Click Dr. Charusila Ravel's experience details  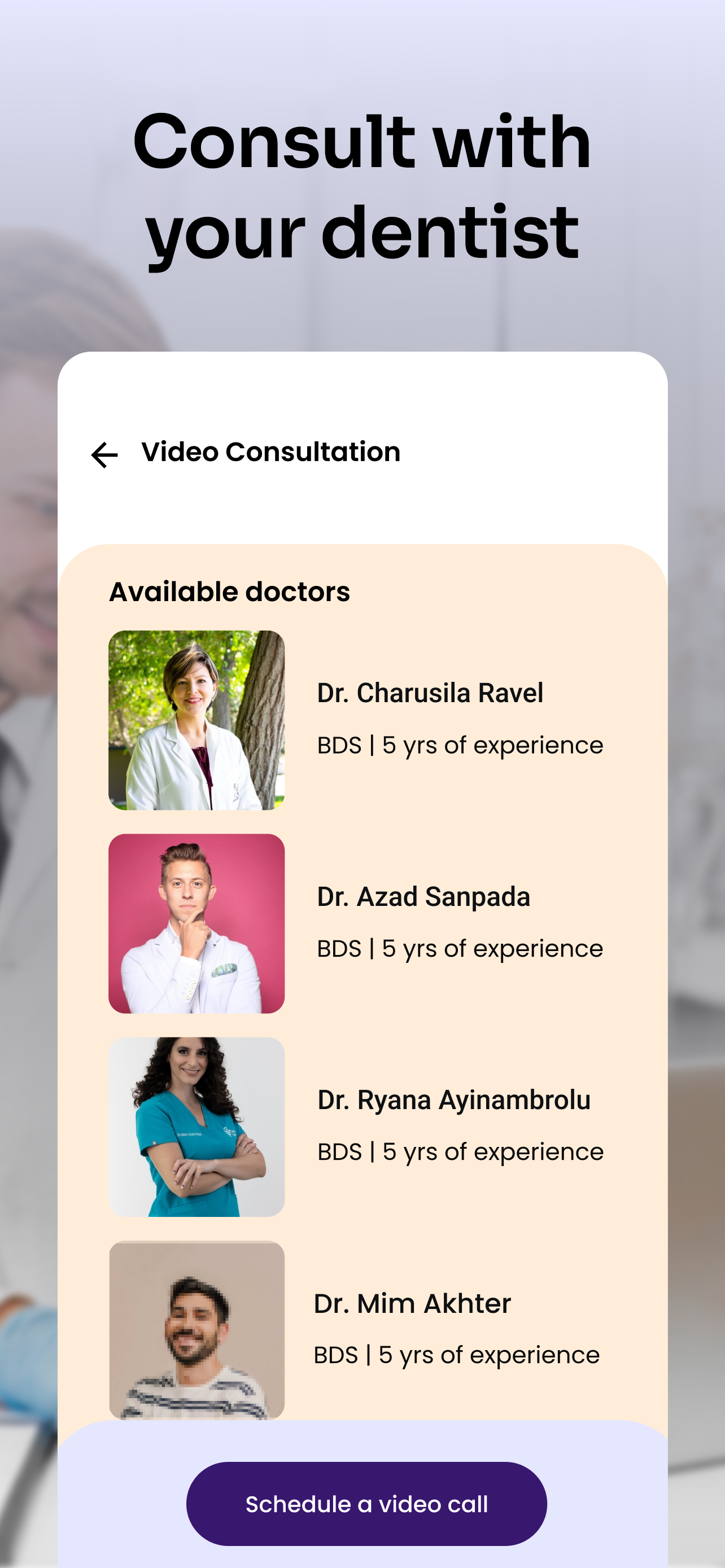(x=460, y=744)
